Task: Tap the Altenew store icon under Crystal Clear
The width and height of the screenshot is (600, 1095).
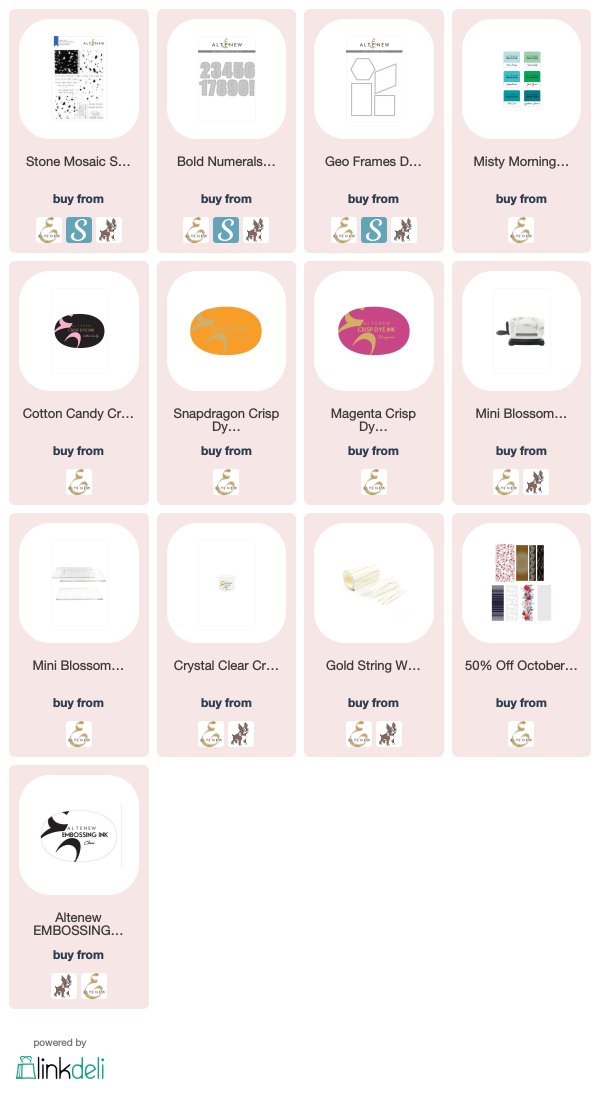Action: point(211,734)
